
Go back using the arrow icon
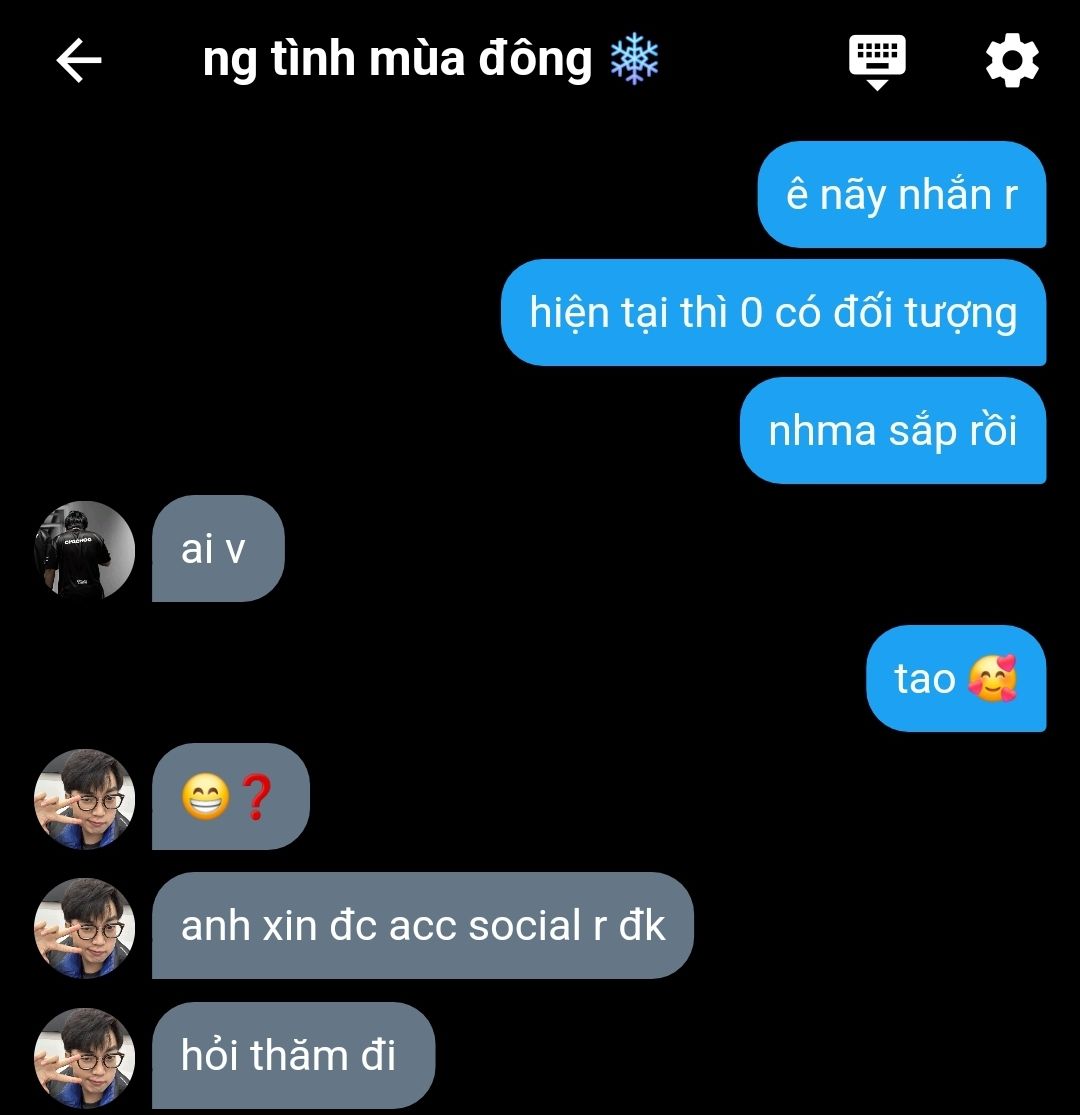[79, 61]
